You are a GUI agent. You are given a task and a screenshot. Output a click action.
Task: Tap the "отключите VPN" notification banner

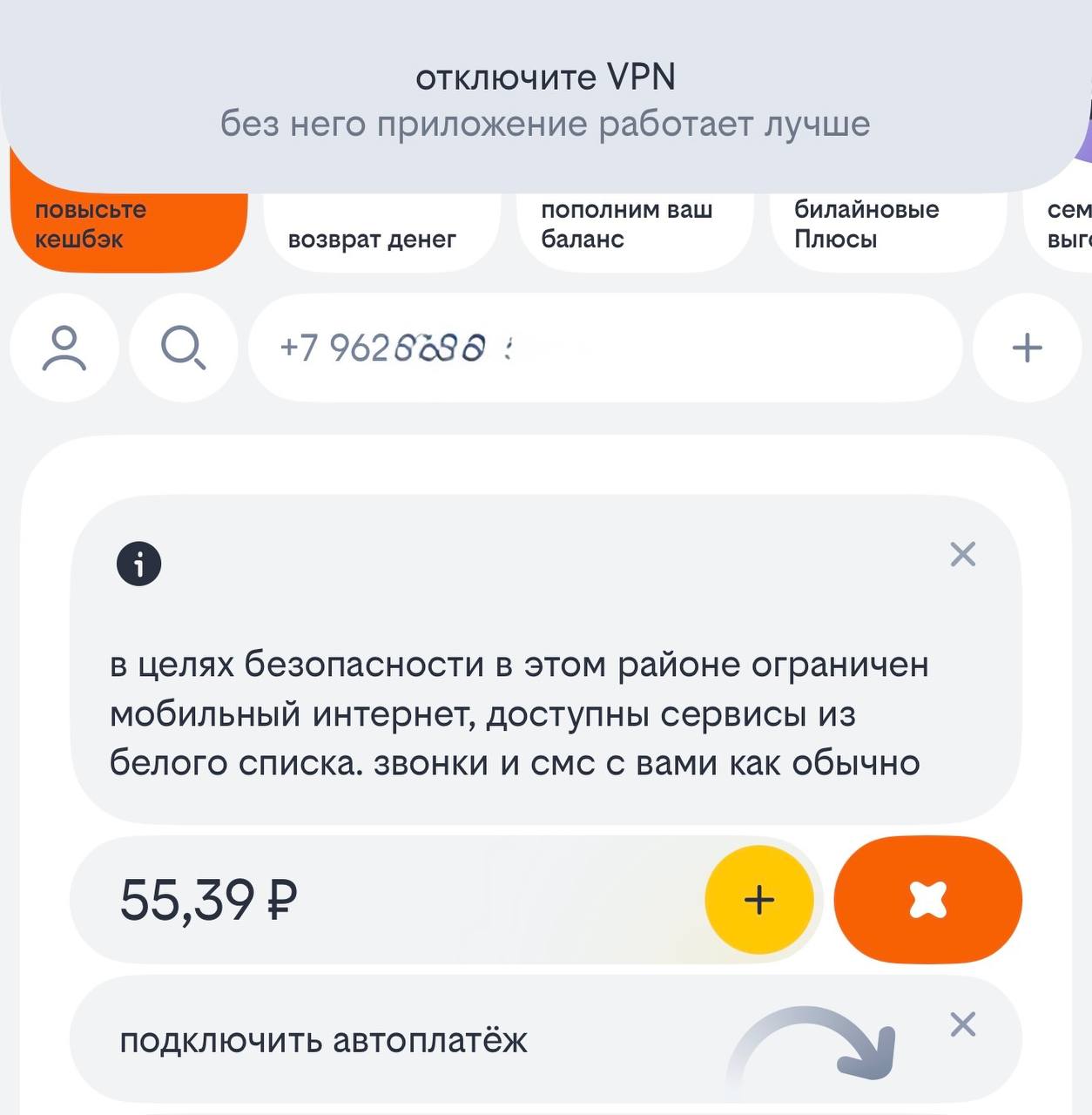pos(545,100)
